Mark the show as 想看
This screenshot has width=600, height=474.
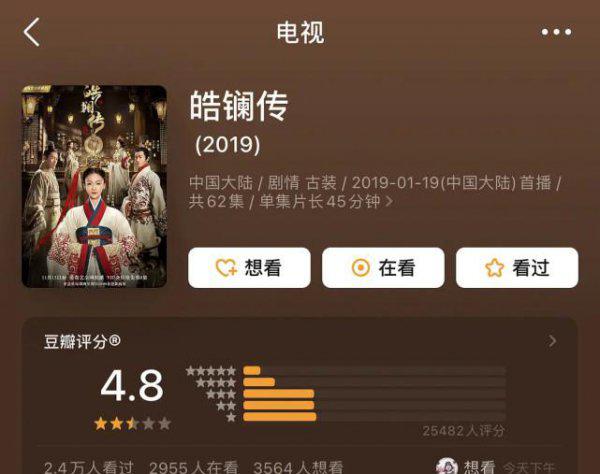coord(249,268)
